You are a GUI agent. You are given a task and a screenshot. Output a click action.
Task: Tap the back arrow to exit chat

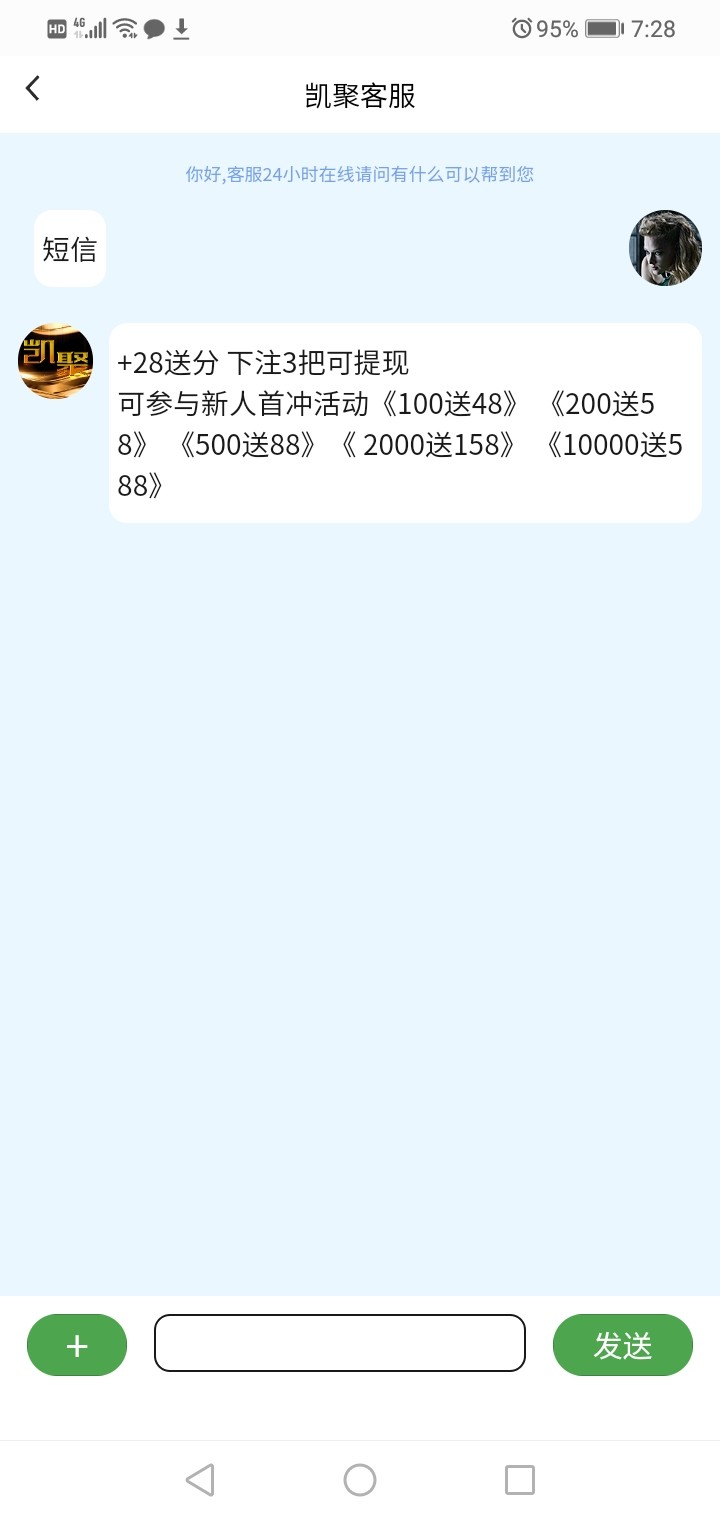(33, 88)
